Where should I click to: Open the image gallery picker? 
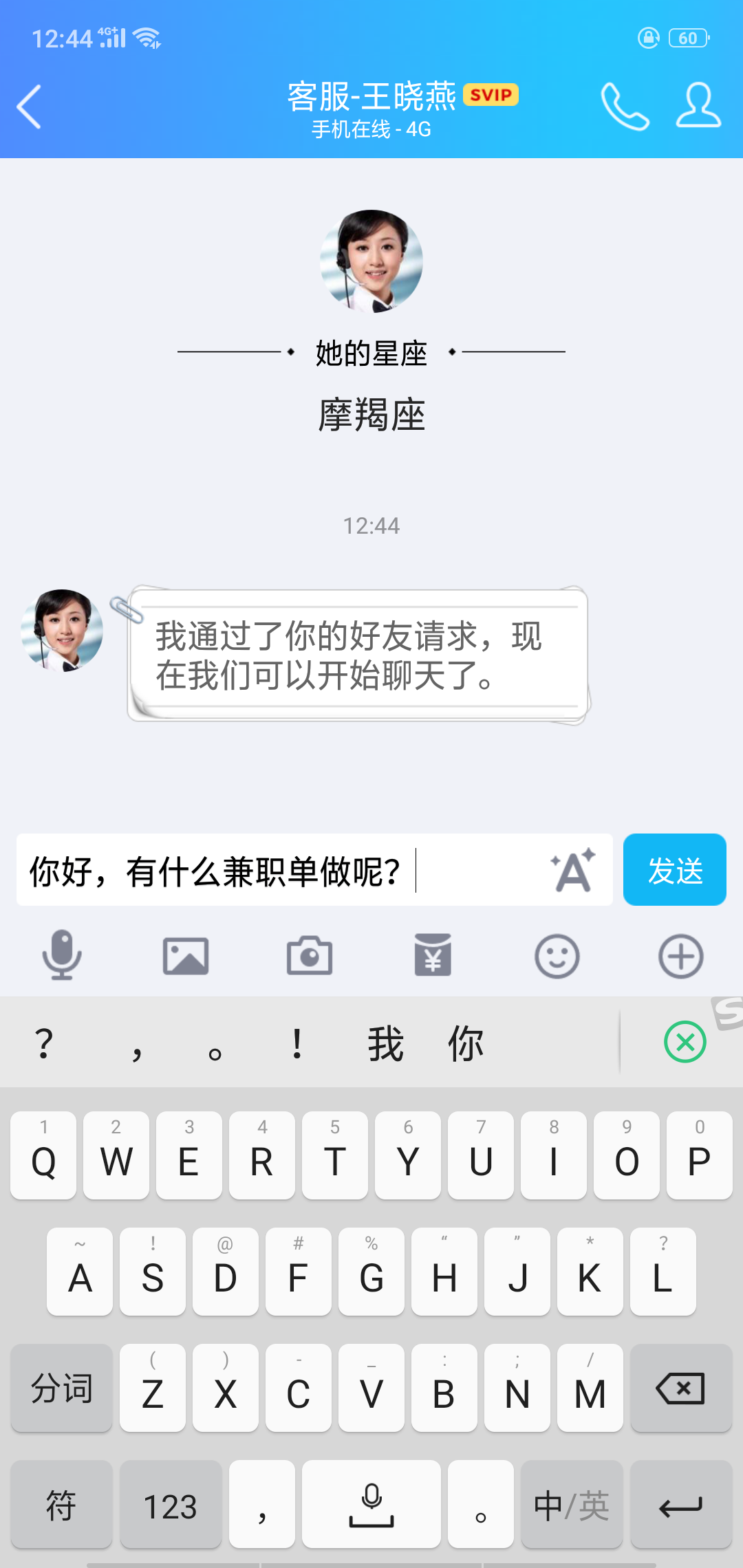click(186, 956)
